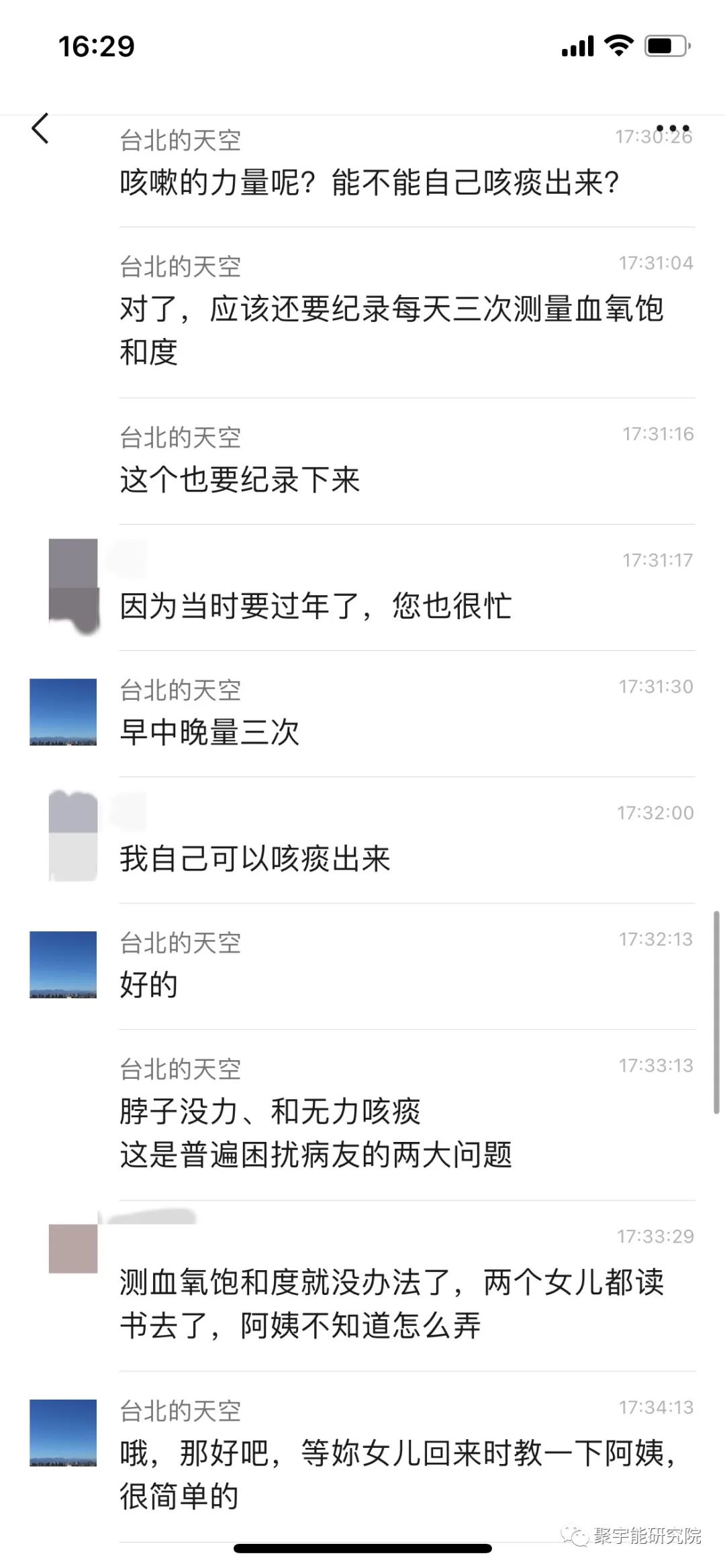Open the three-dot overflow menu
725x1568 pixels.
(672, 127)
